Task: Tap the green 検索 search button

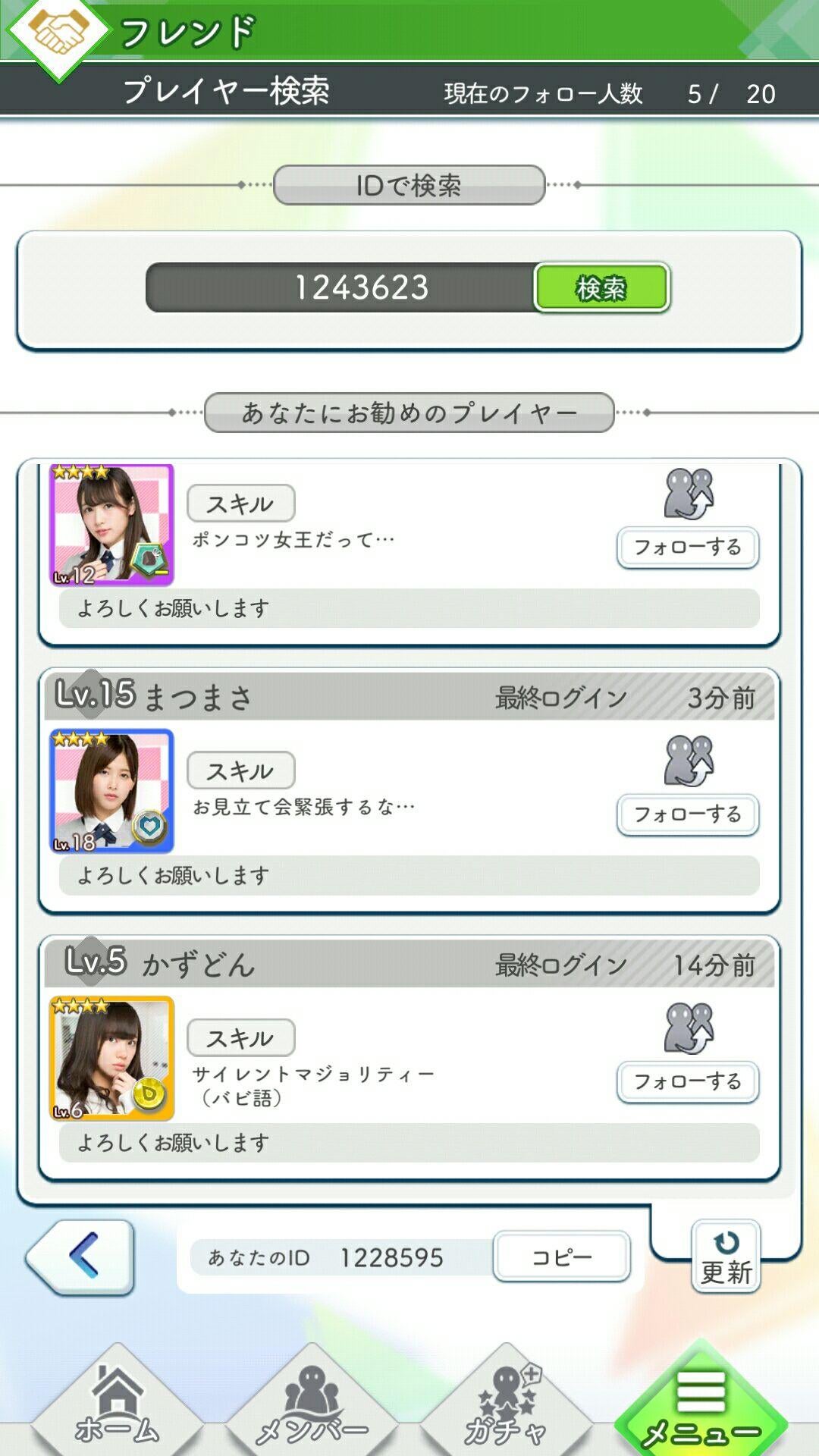Action: coord(601,287)
